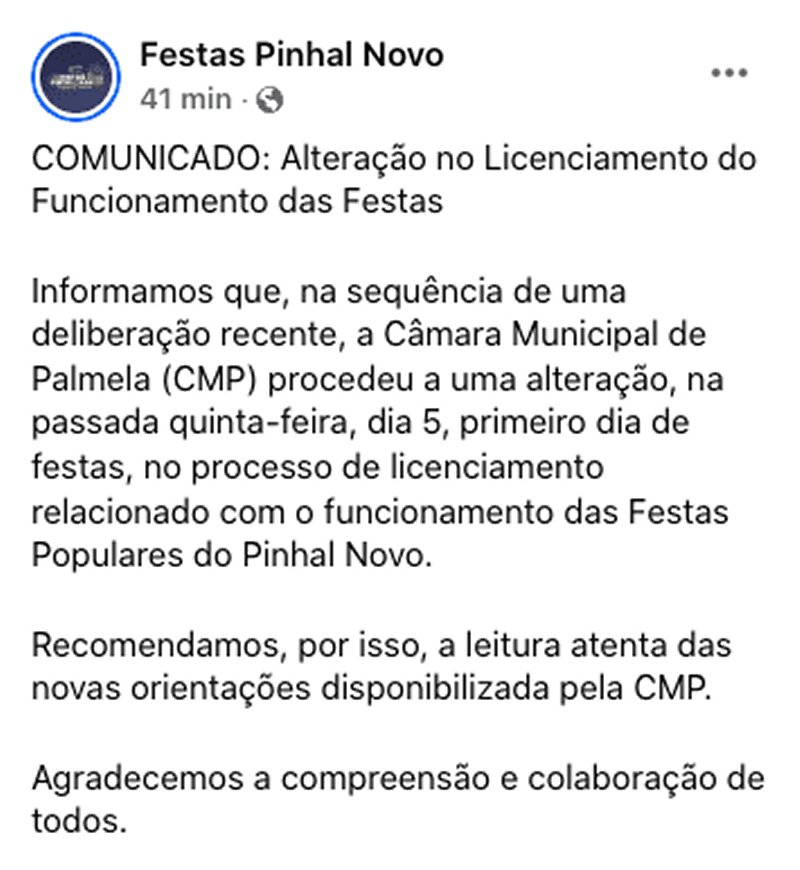Image resolution: width=800 pixels, height=870 pixels.
Task: Open the post's three-dot options menu
Action: coord(729,74)
